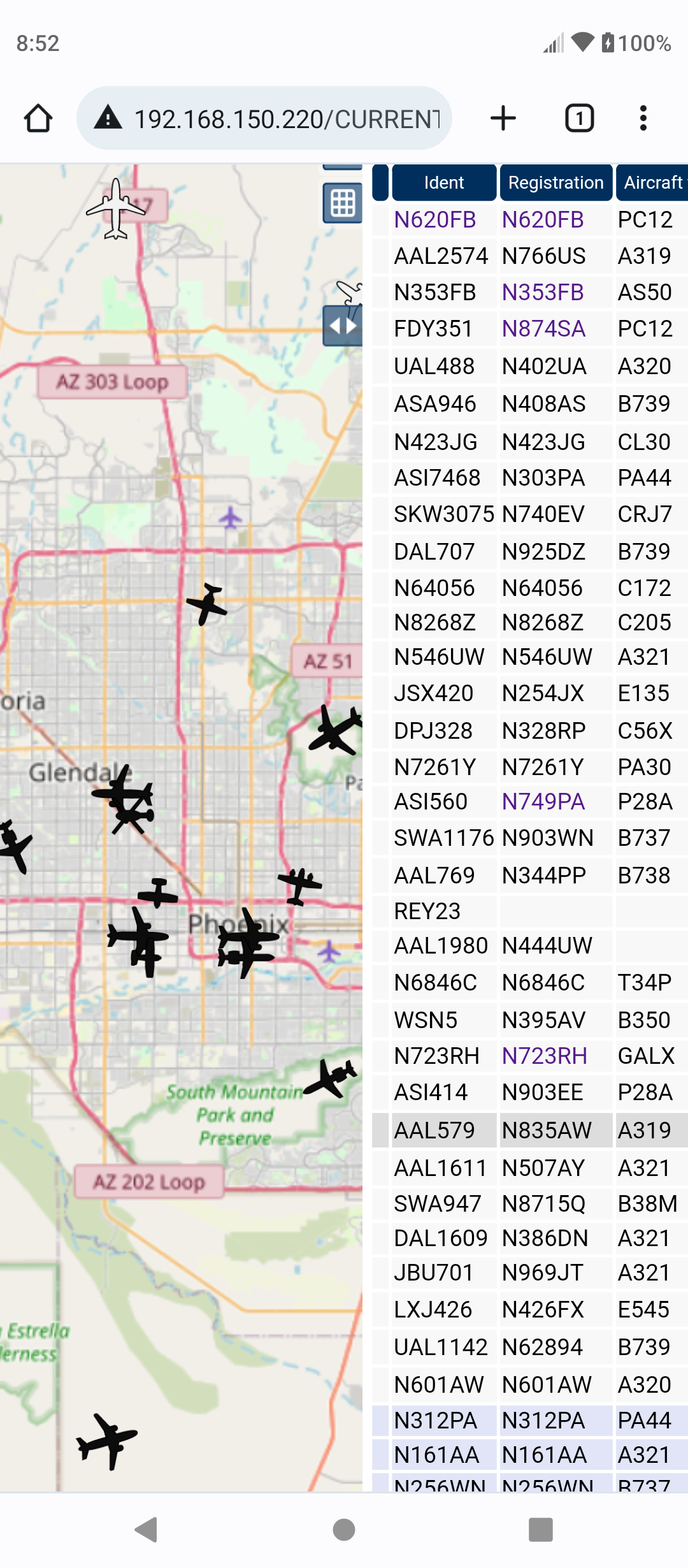The width and height of the screenshot is (688, 1568).
Task: Open registration link N723RH
Action: click(545, 1056)
